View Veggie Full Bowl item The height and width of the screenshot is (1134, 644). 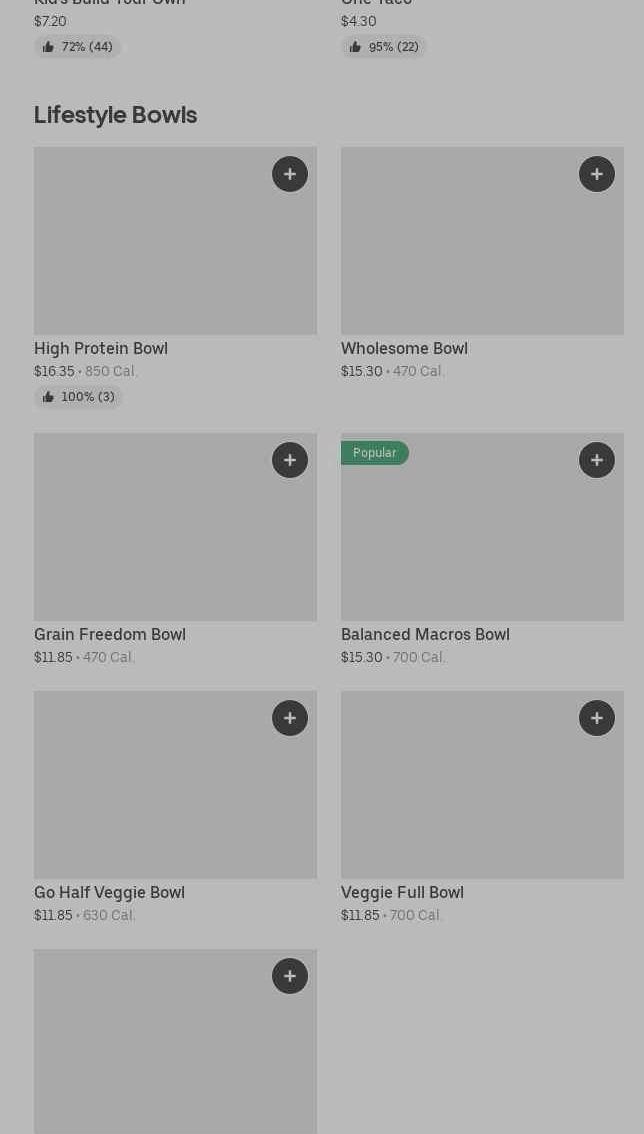[x=482, y=807]
